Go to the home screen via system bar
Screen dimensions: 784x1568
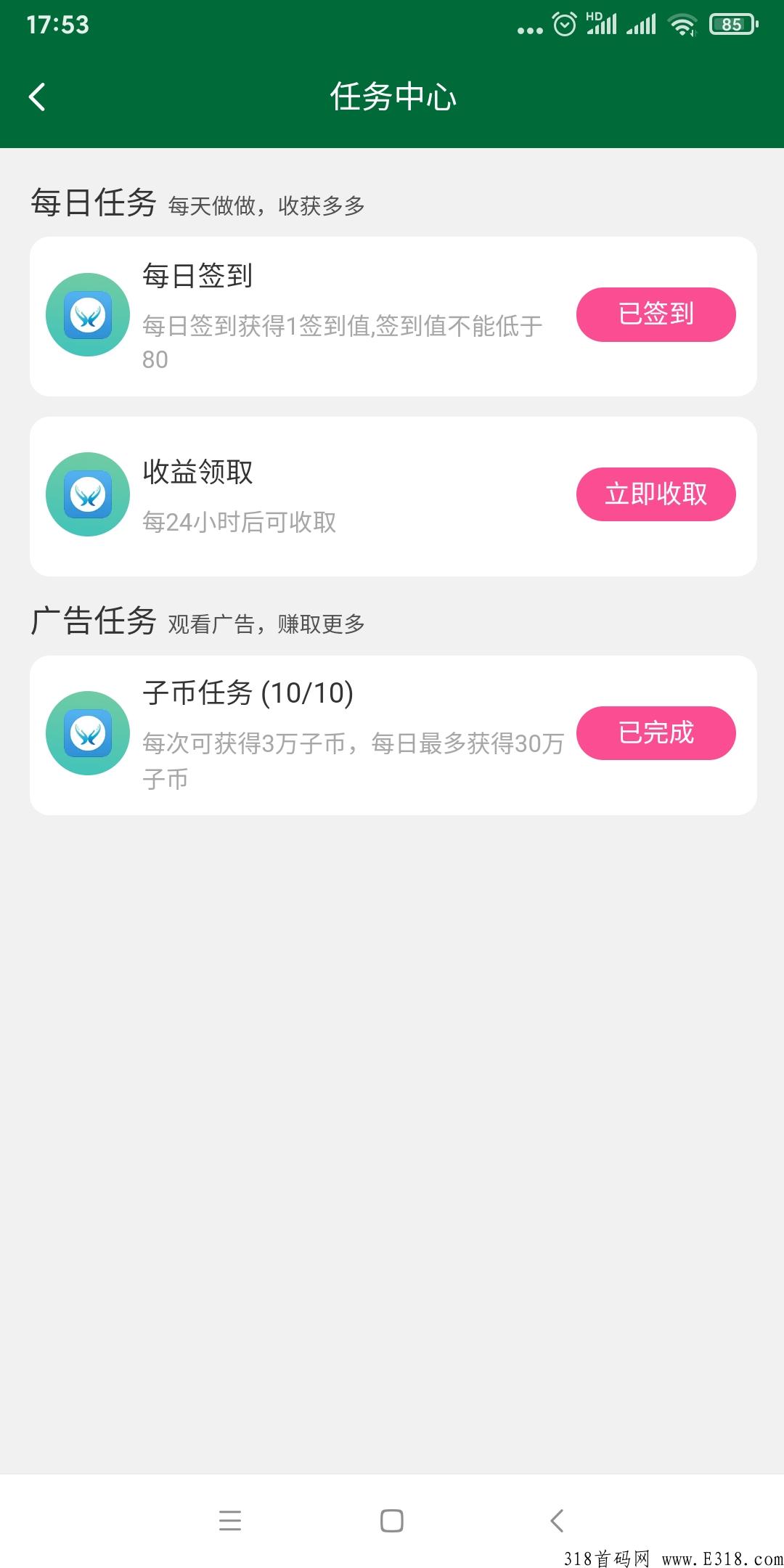point(392,1520)
